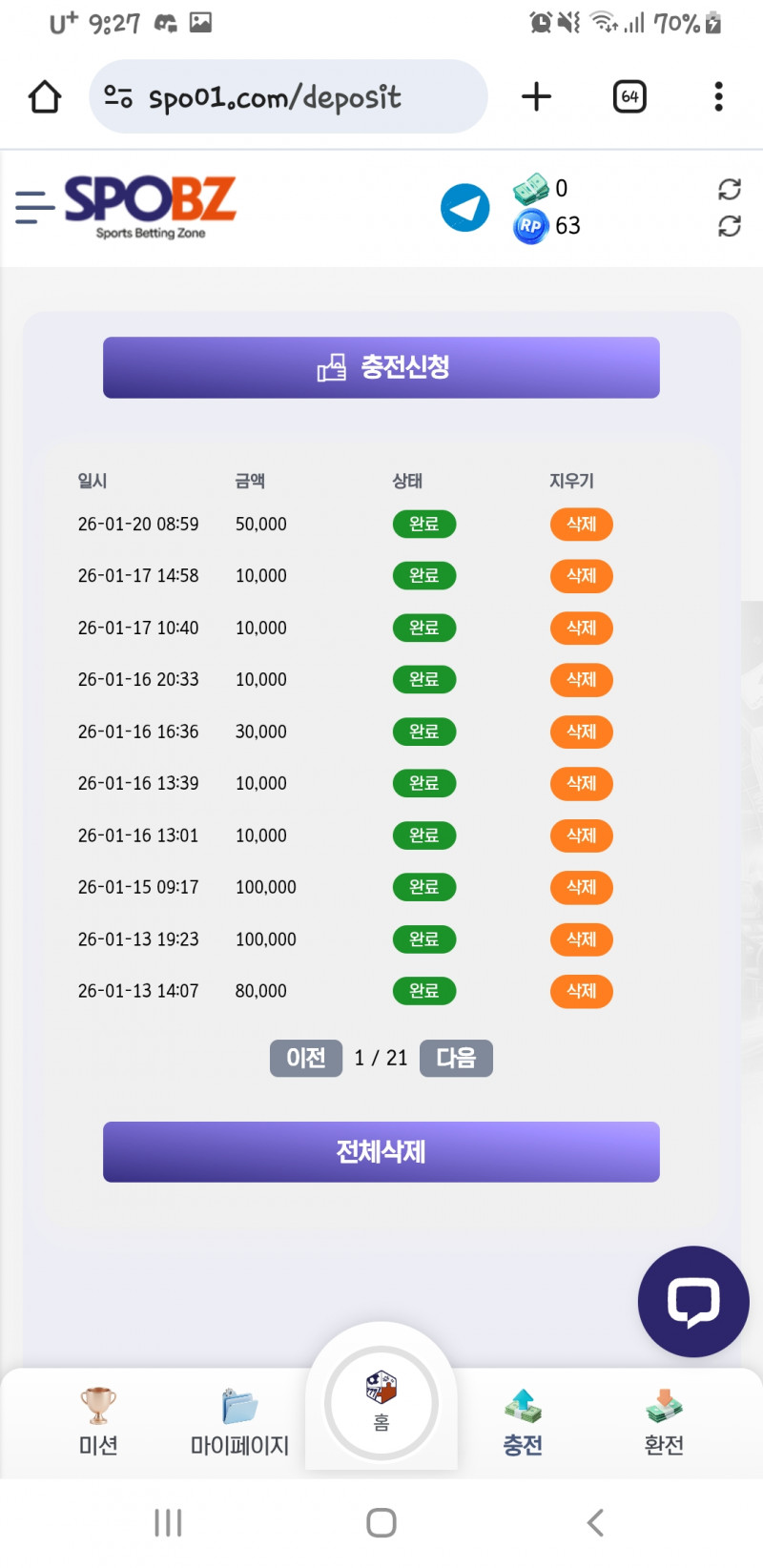Delete the 26-01-20 08:59 deposit record

coord(581,525)
